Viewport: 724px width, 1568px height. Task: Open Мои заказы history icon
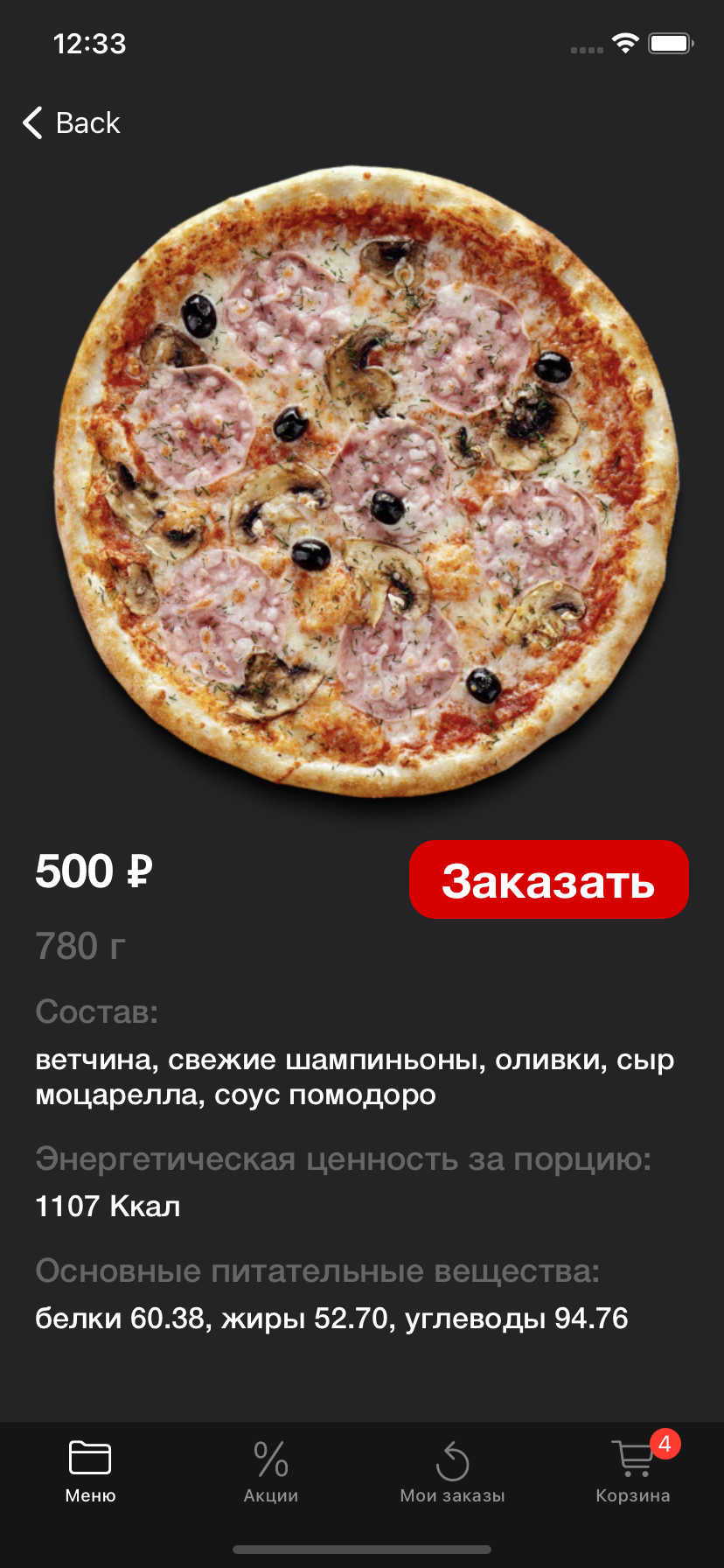452,1456
